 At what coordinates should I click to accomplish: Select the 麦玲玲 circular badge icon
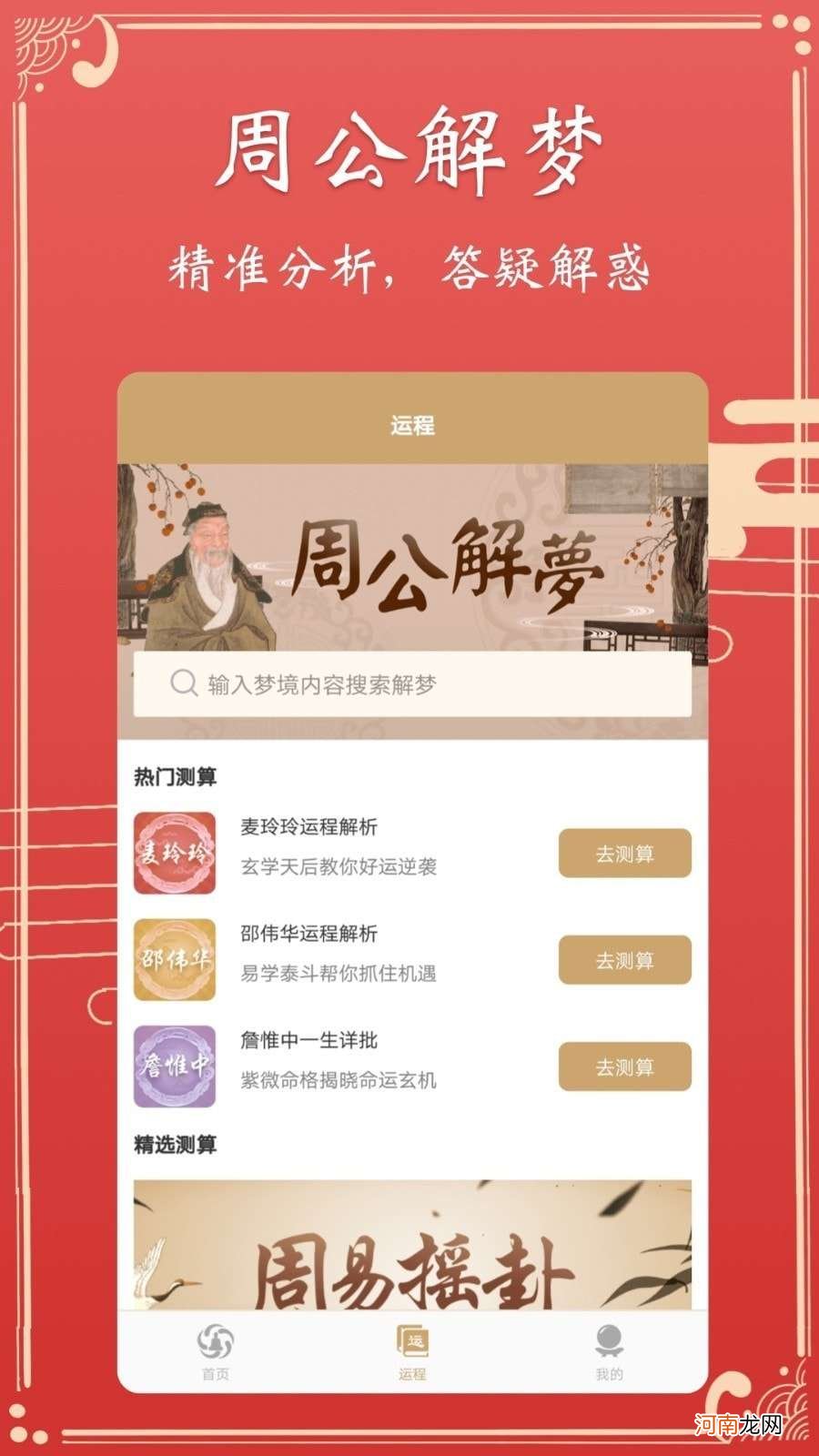173,854
